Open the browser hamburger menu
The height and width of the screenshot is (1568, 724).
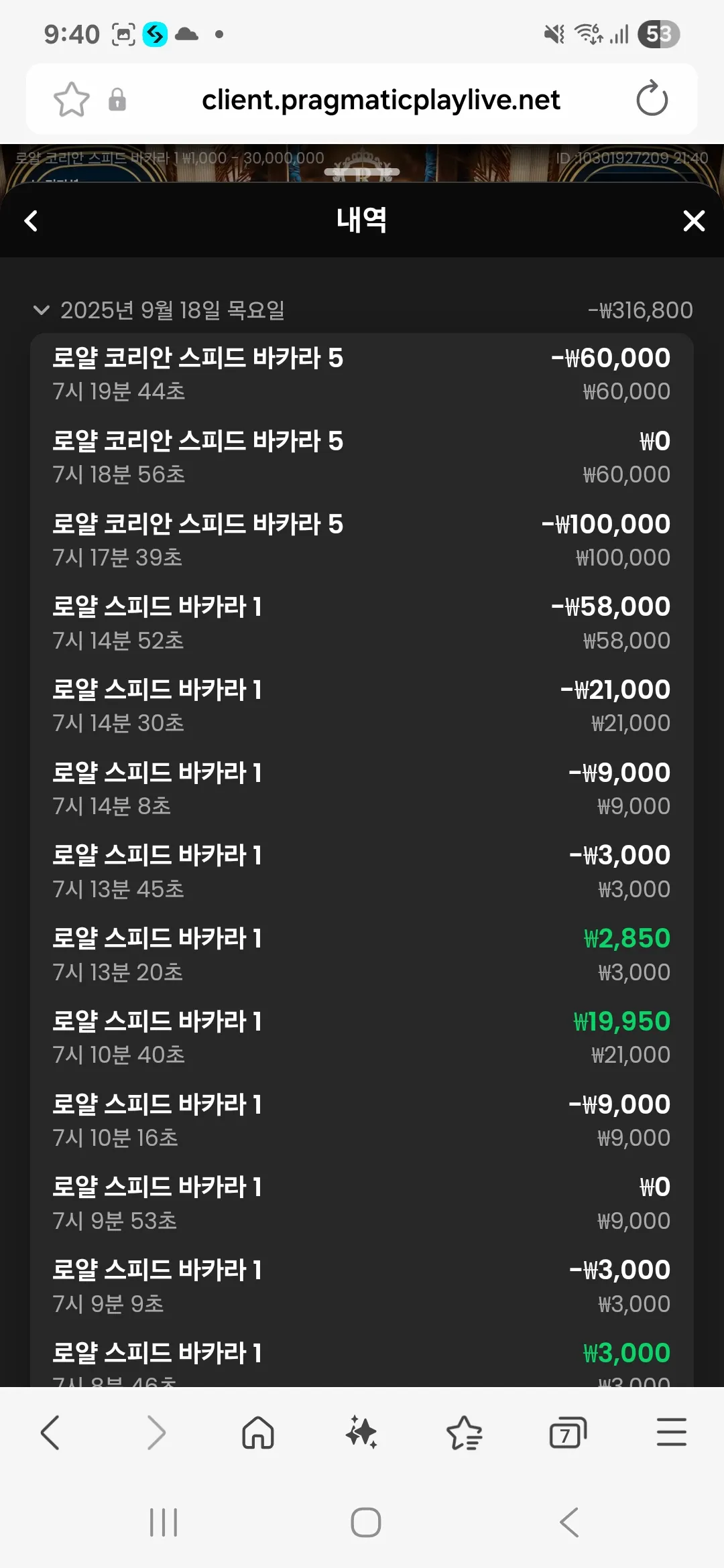point(671,1433)
